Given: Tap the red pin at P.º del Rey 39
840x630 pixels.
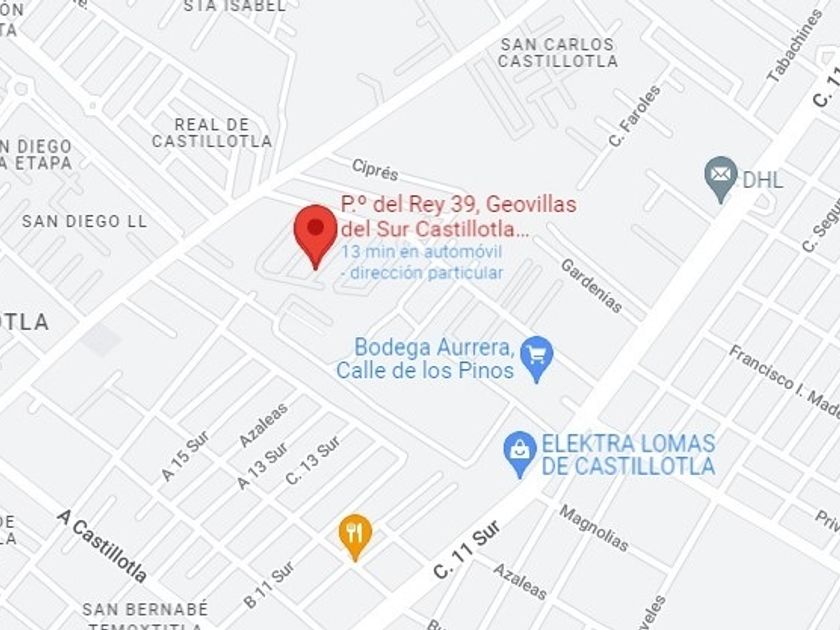Looking at the screenshot, I should click(316, 236).
